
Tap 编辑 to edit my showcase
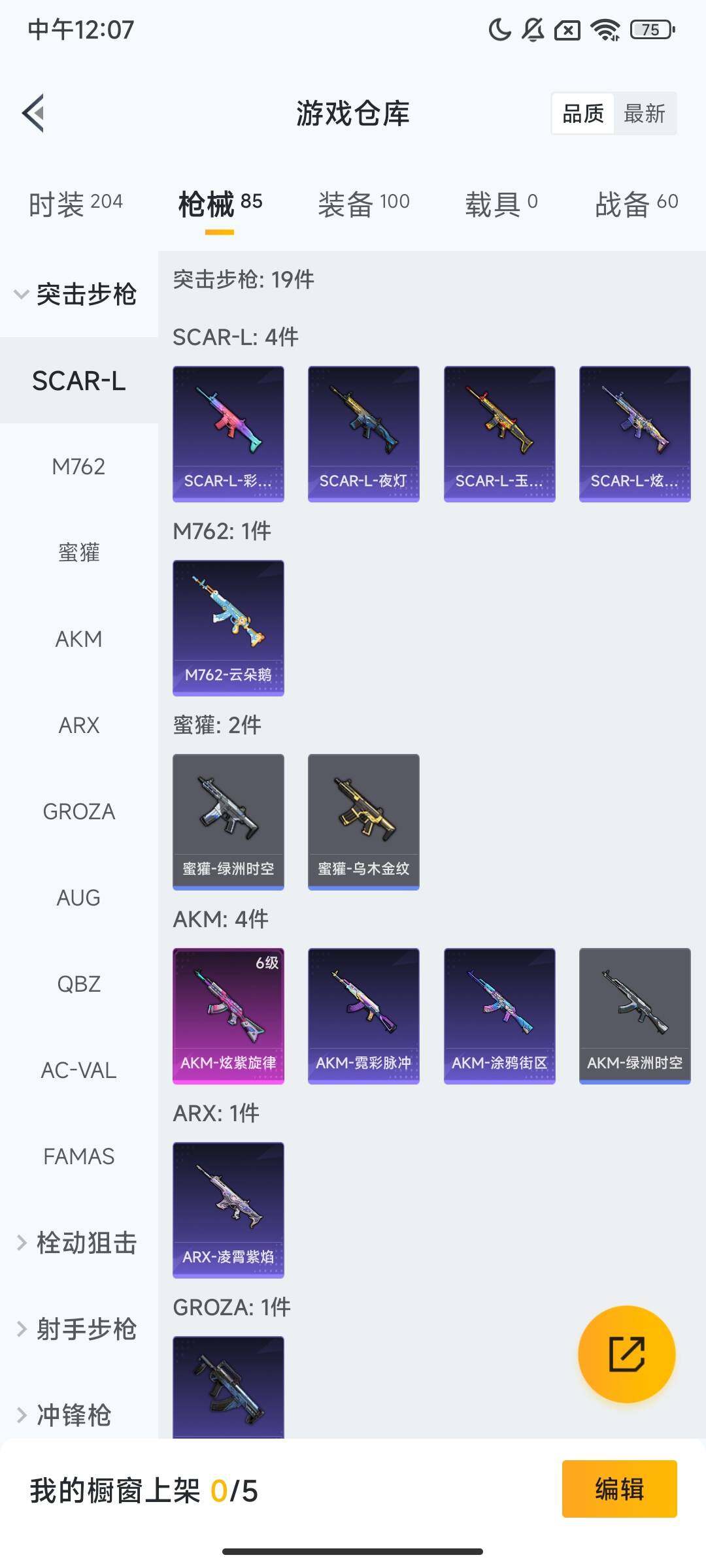click(x=619, y=1489)
